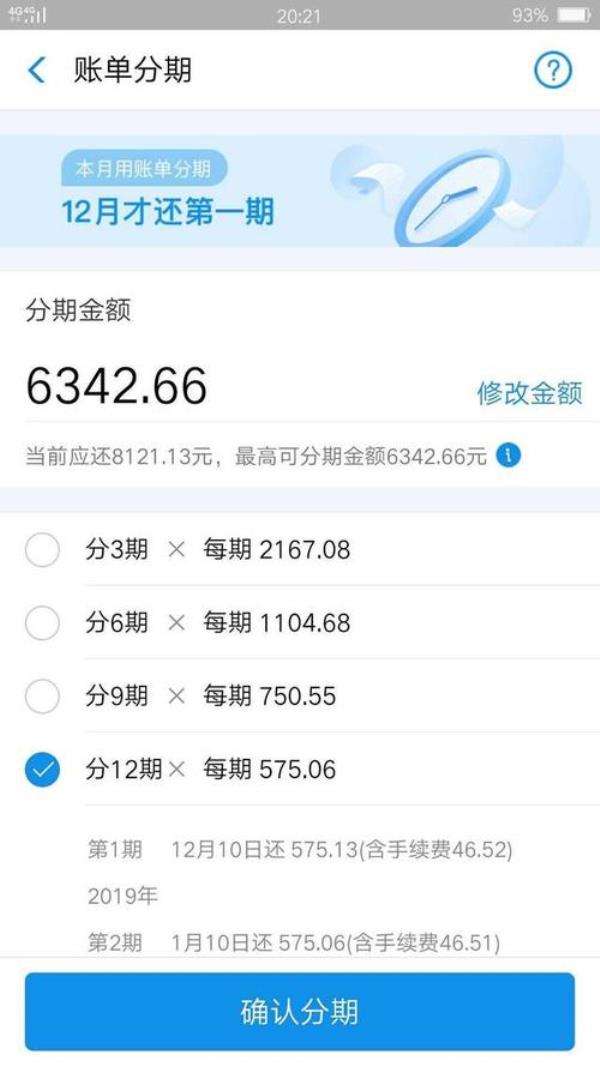Select the 分3期 installment option
Screen dimensions: 600x1066
[x=42, y=549]
